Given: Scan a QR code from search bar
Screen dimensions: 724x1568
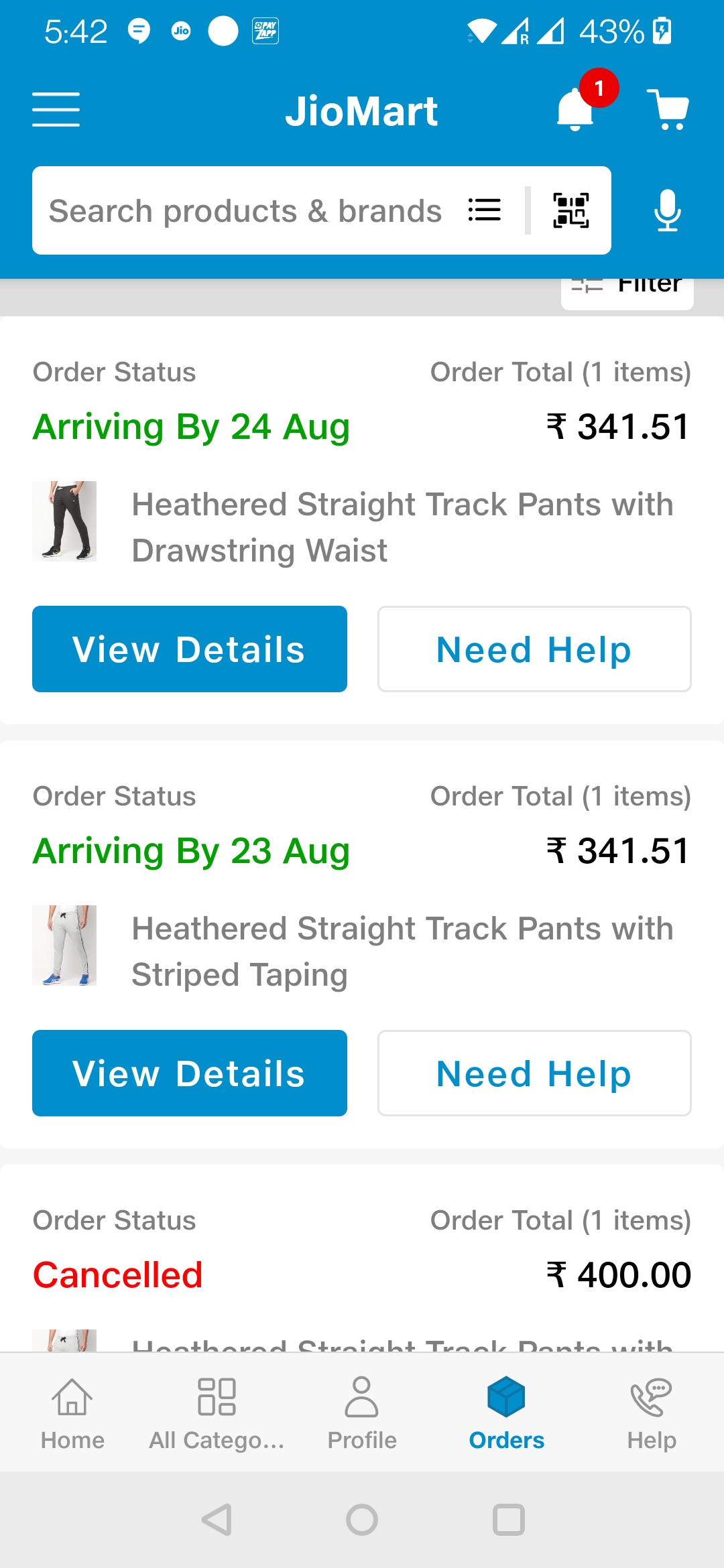Looking at the screenshot, I should (x=570, y=210).
